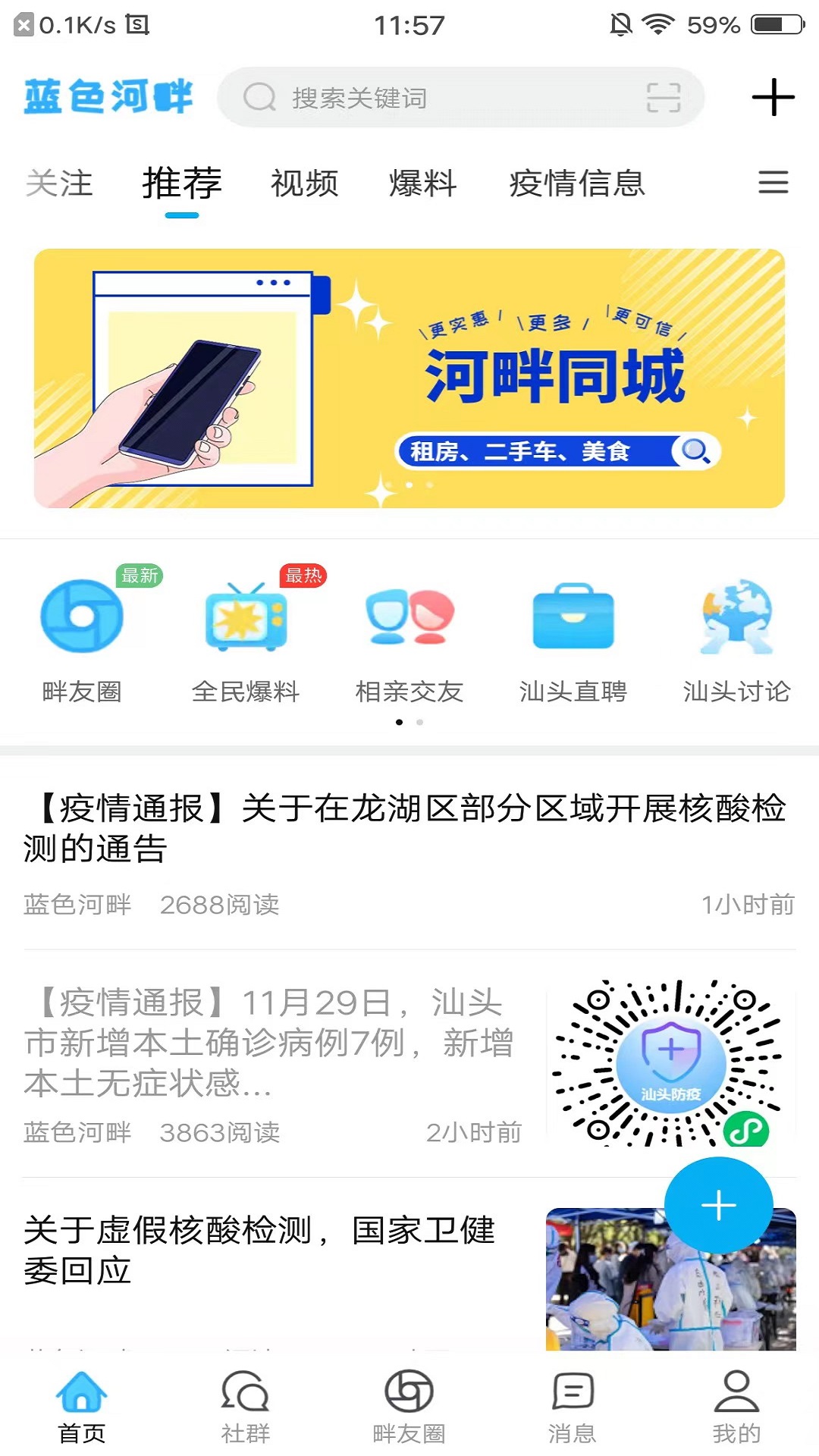Screen dimensions: 819x1456
Task: Switch to the 疫情信息 tab
Action: coord(576,184)
